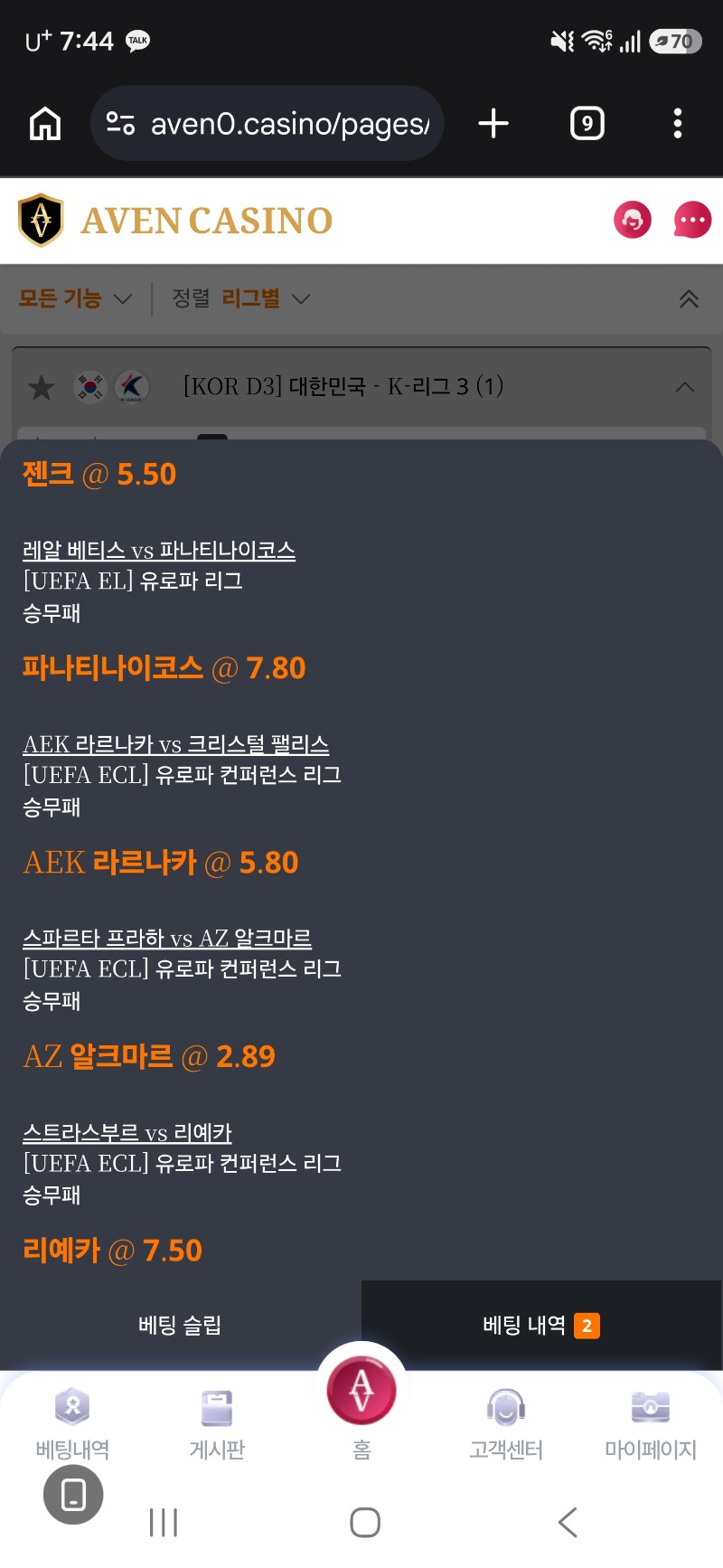Switch to the 베팅 내역 tab
This screenshot has width=723, height=1568.
540,1325
